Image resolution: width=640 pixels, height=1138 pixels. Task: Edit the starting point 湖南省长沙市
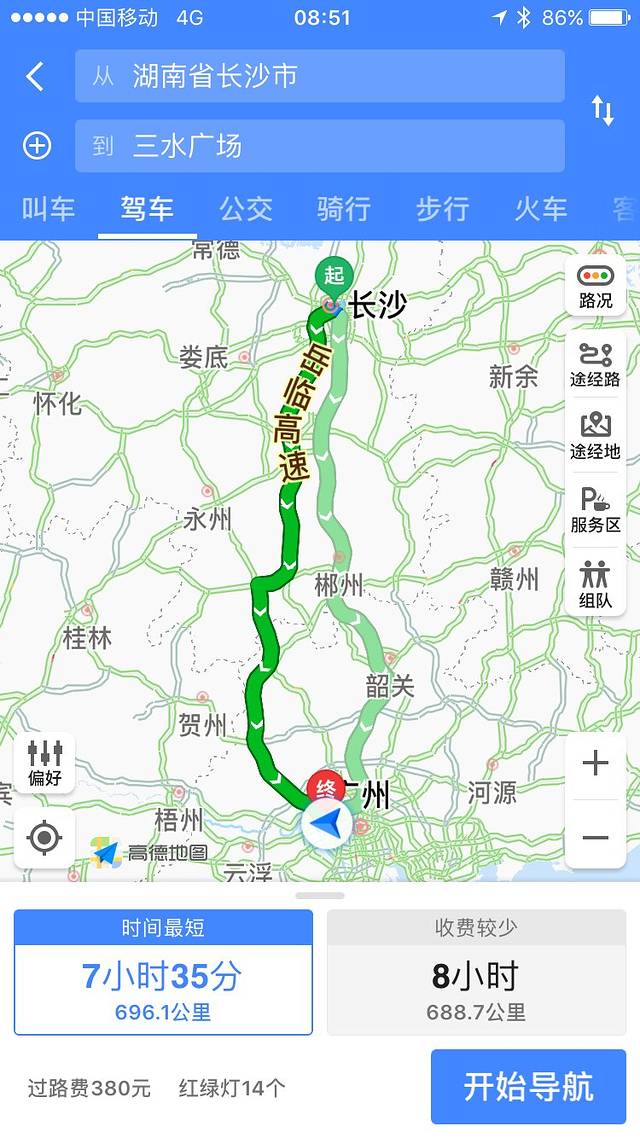pyautogui.click(x=320, y=77)
